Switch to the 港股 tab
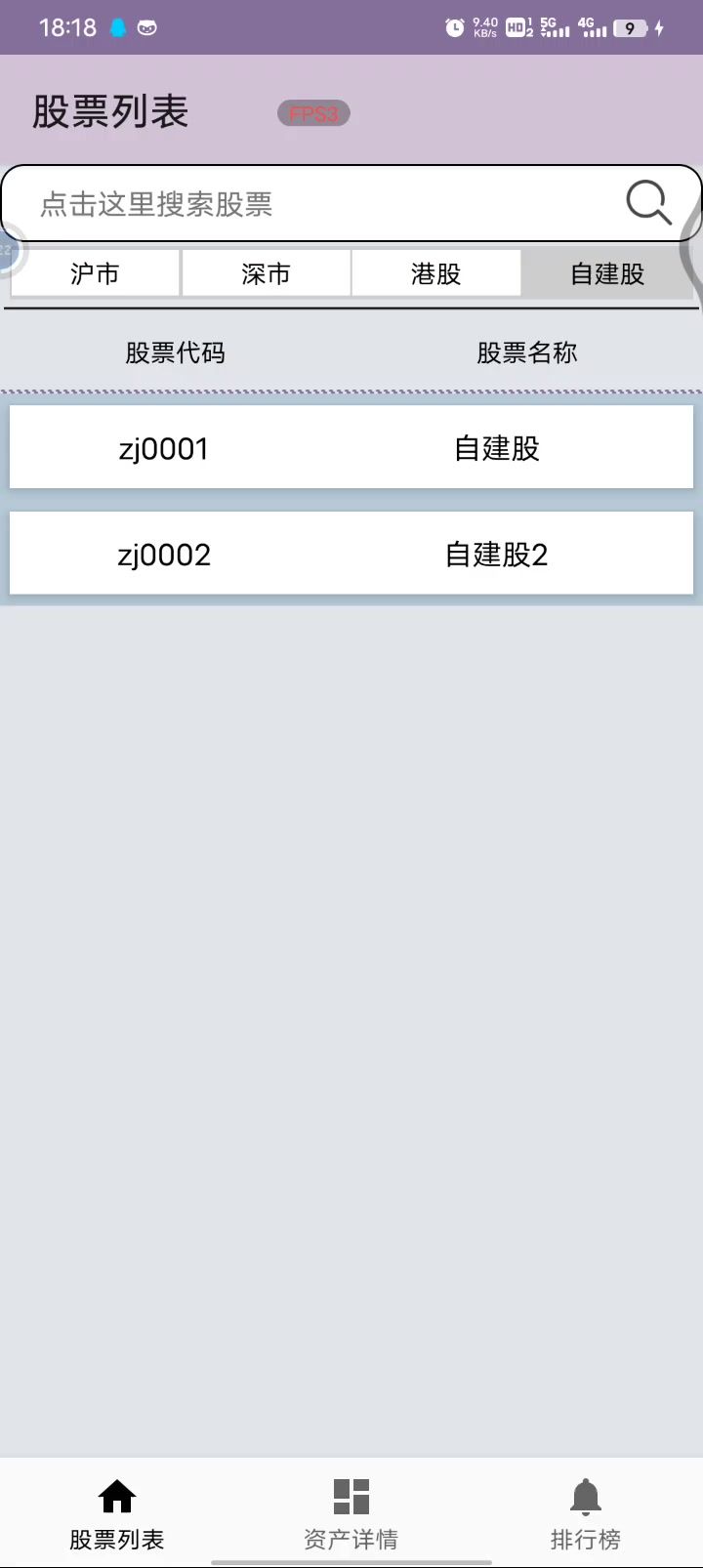The height and width of the screenshot is (1568, 703). click(x=436, y=273)
